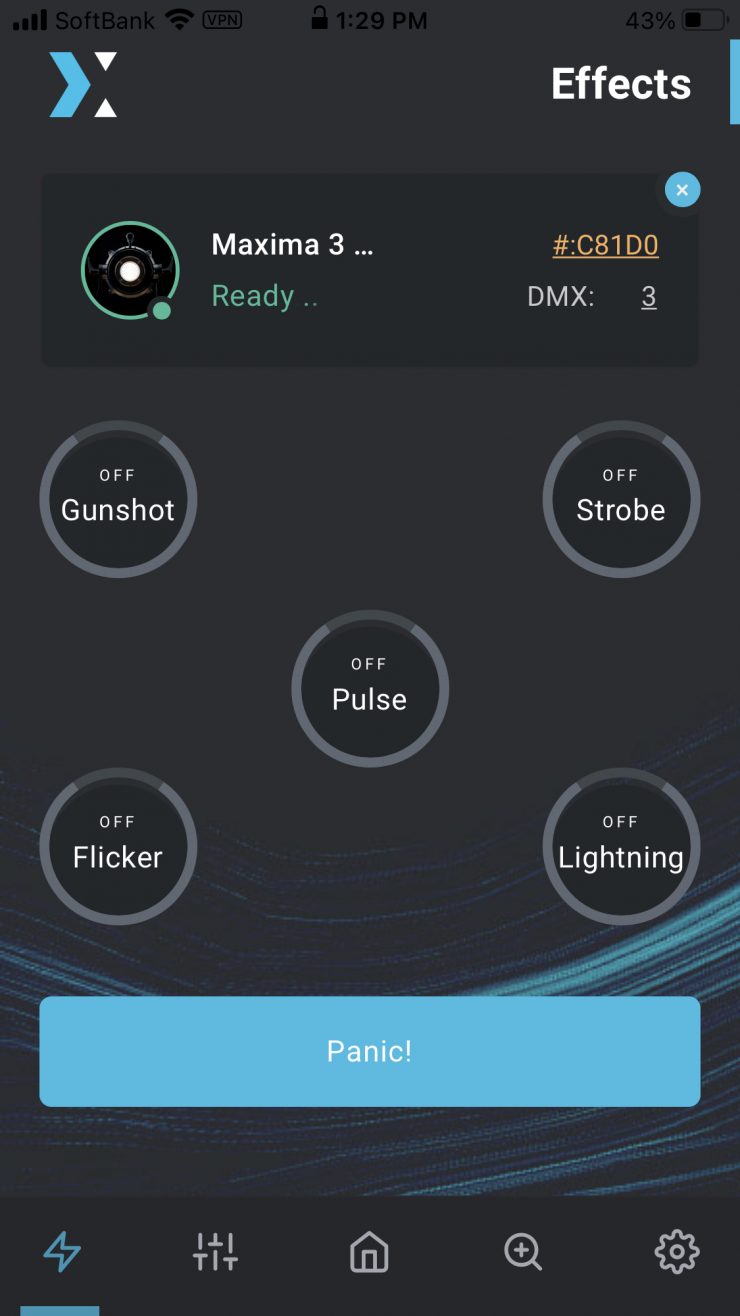Open the settings gear tab
Screen dimensions: 740x1316
pyautogui.click(x=677, y=1251)
